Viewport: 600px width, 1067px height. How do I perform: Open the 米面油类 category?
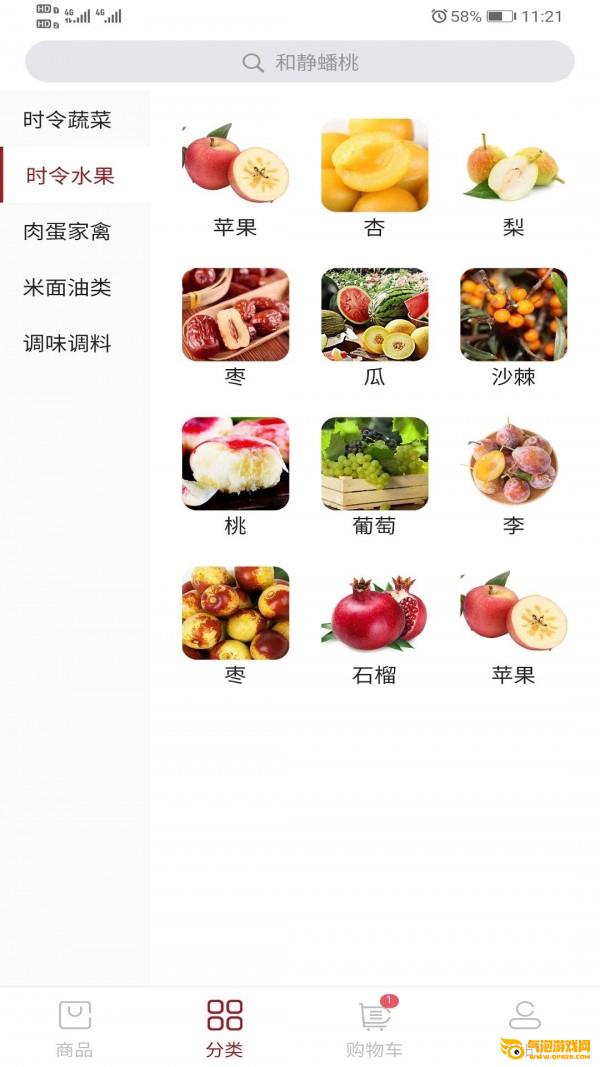[68, 288]
